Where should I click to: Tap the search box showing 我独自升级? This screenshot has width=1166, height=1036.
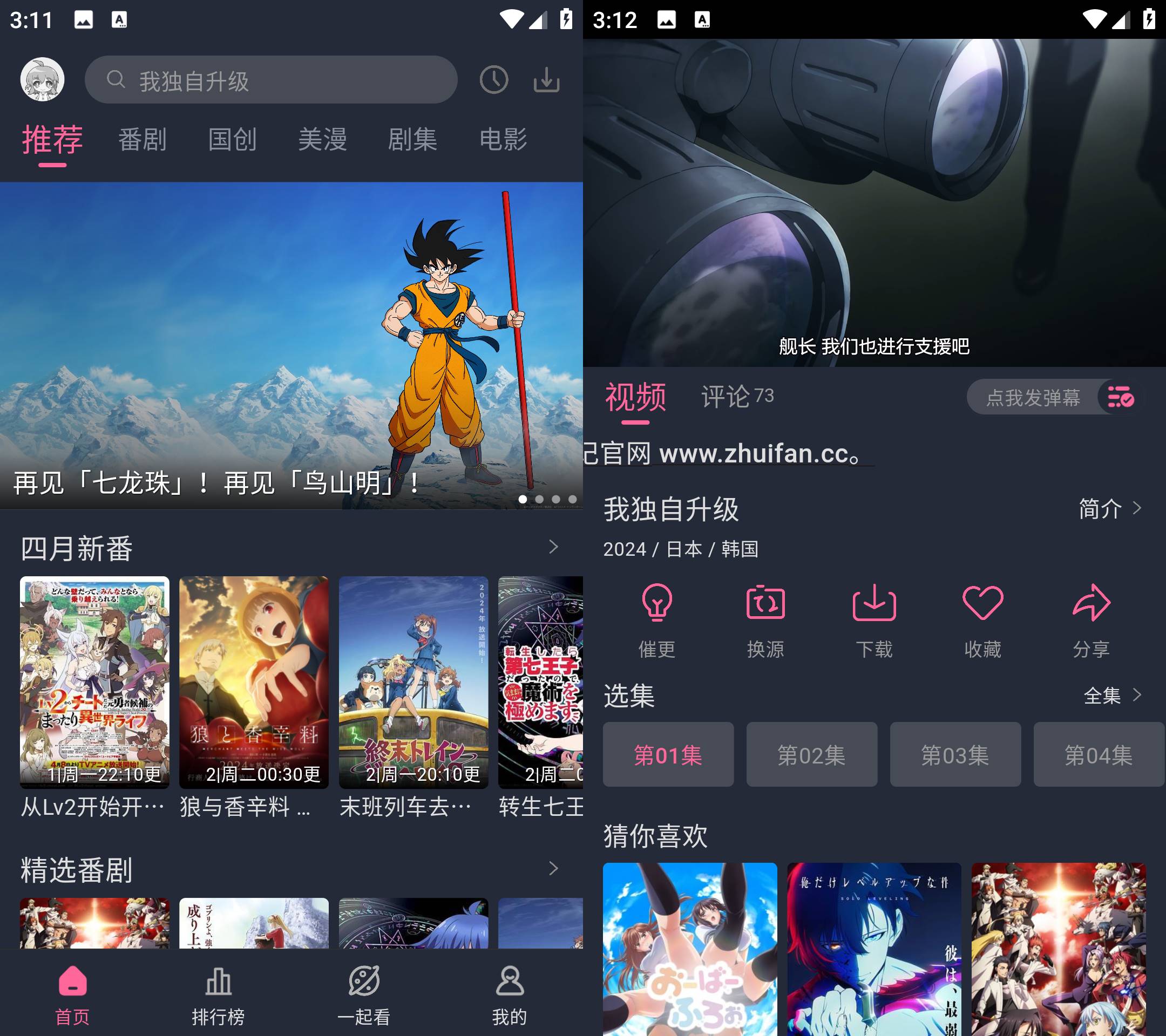coord(271,80)
